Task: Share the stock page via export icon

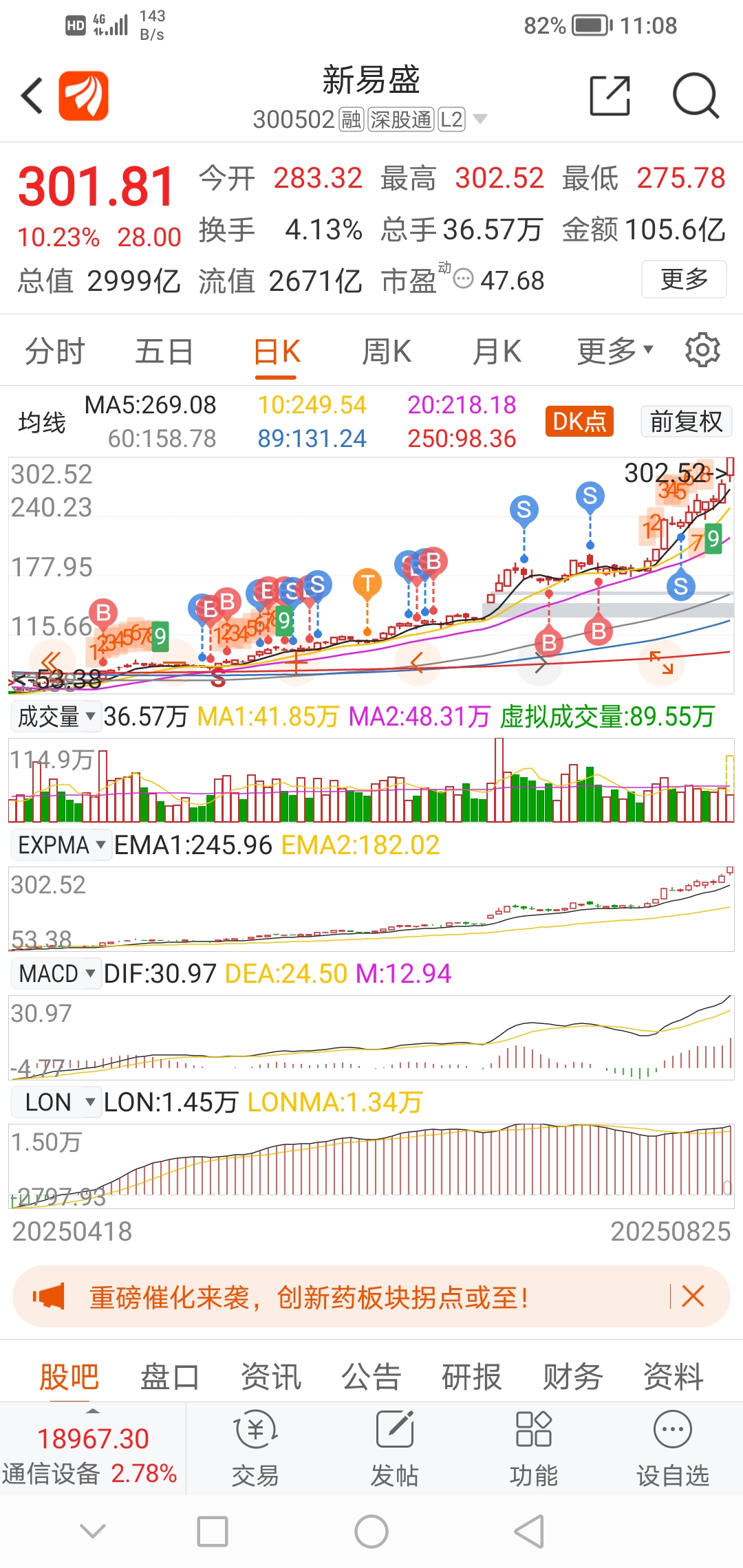Action: [610, 96]
